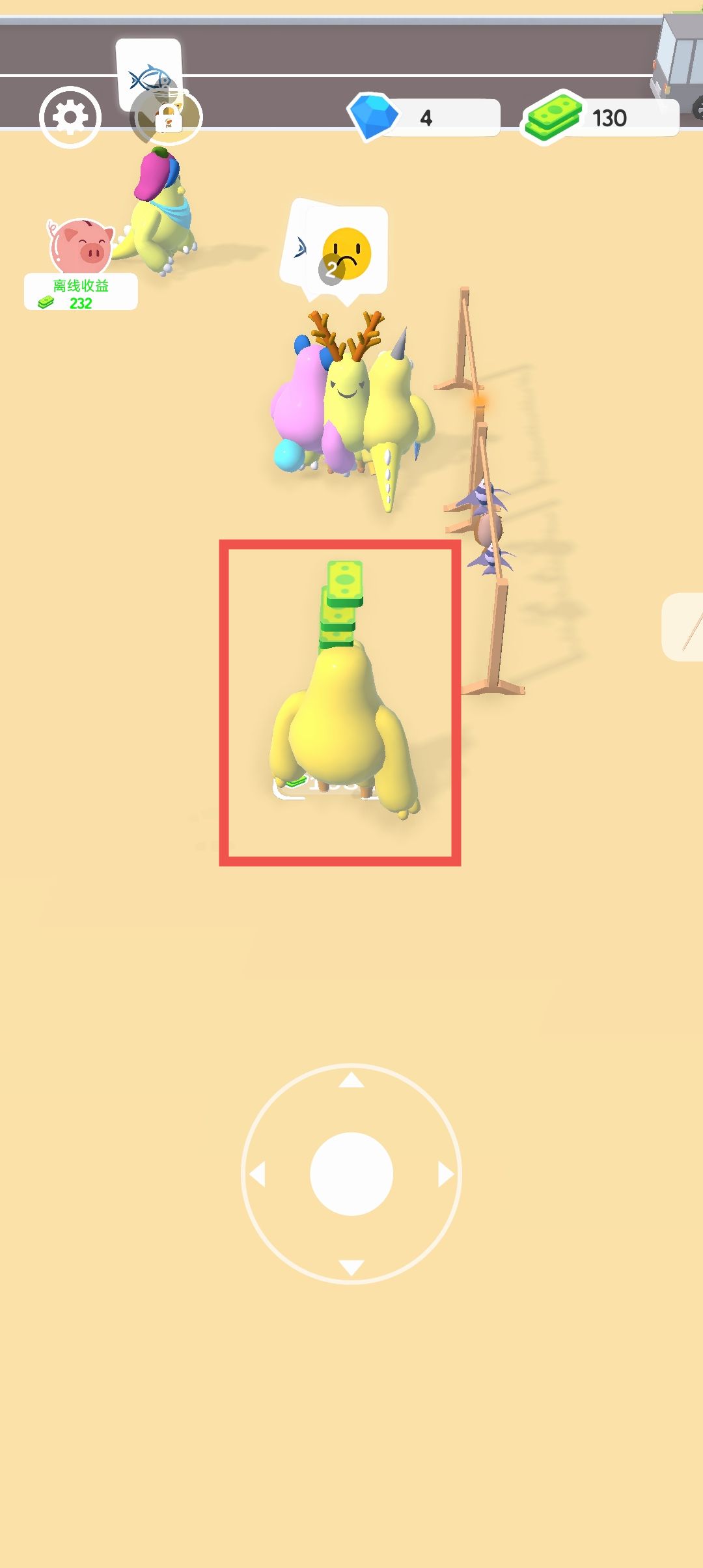703x1568 pixels.
Task: Tap the joystick right arrow
Action: (446, 1174)
